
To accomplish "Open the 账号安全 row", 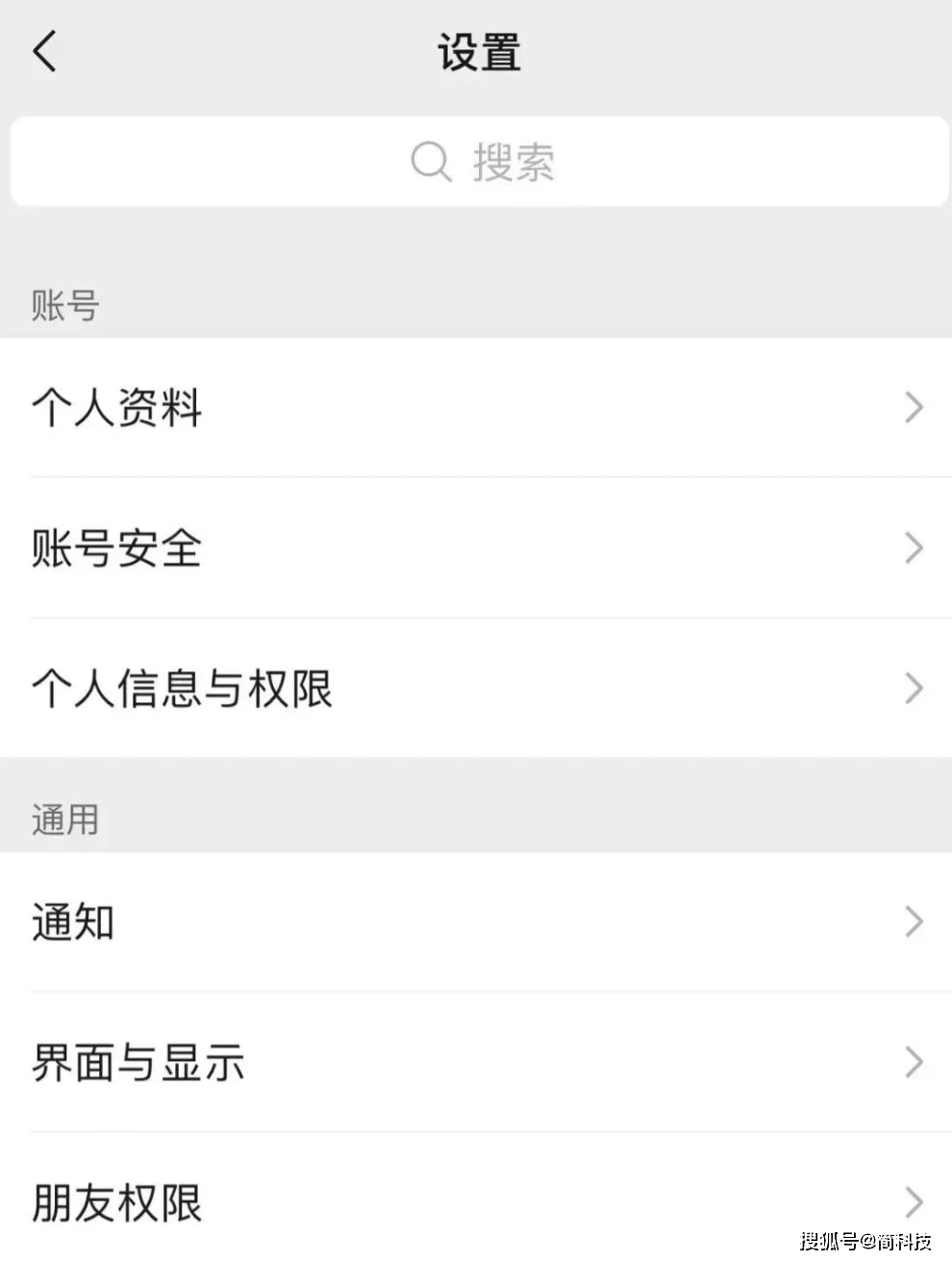I will pyautogui.click(x=476, y=548).
